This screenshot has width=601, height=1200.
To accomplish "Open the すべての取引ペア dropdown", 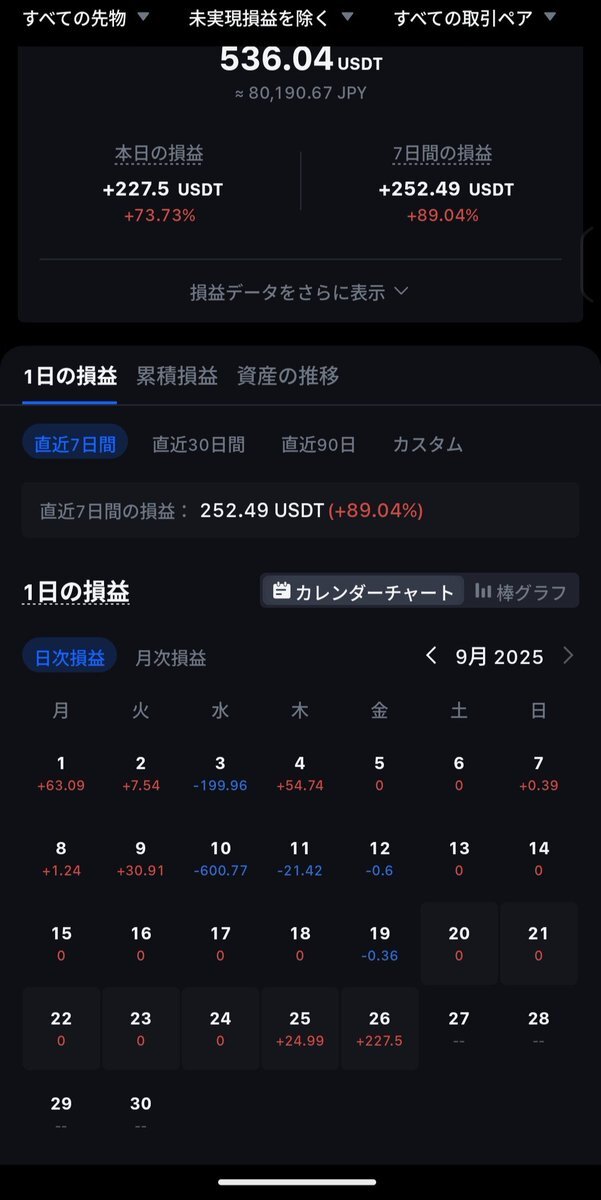I will pos(476,18).
